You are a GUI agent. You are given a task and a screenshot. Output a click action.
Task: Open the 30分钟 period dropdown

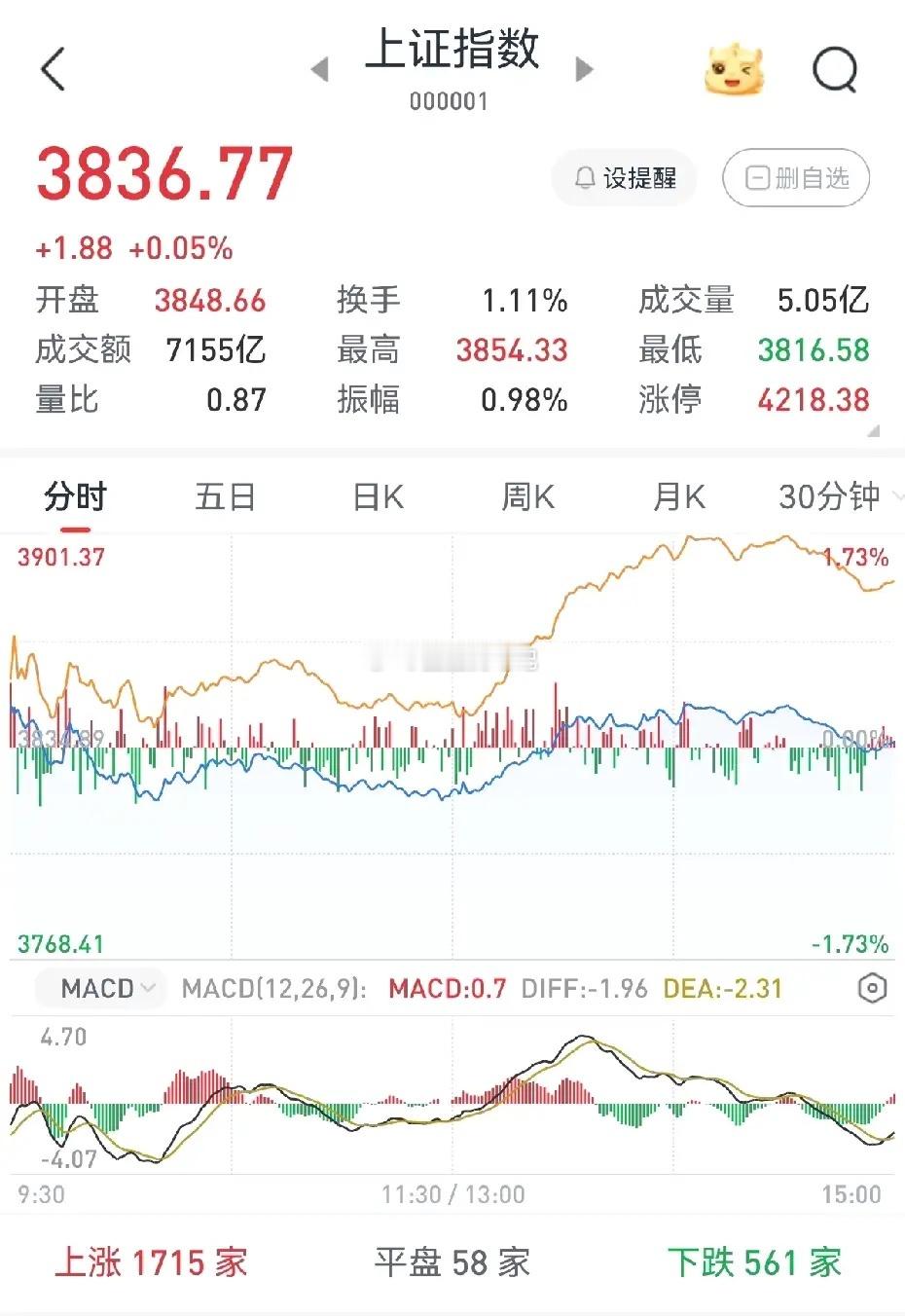coord(835,497)
